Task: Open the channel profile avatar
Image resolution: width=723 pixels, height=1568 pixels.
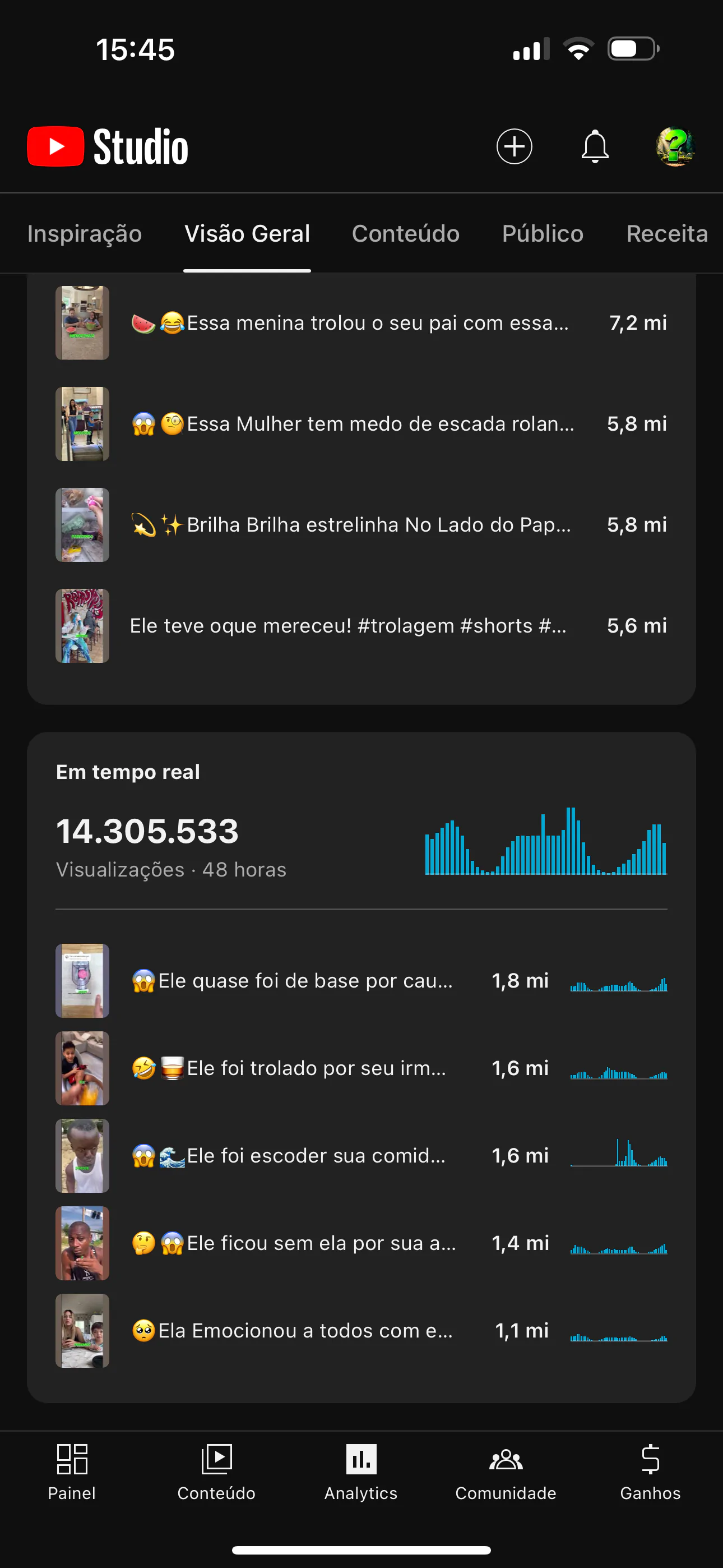Action: 675,147
